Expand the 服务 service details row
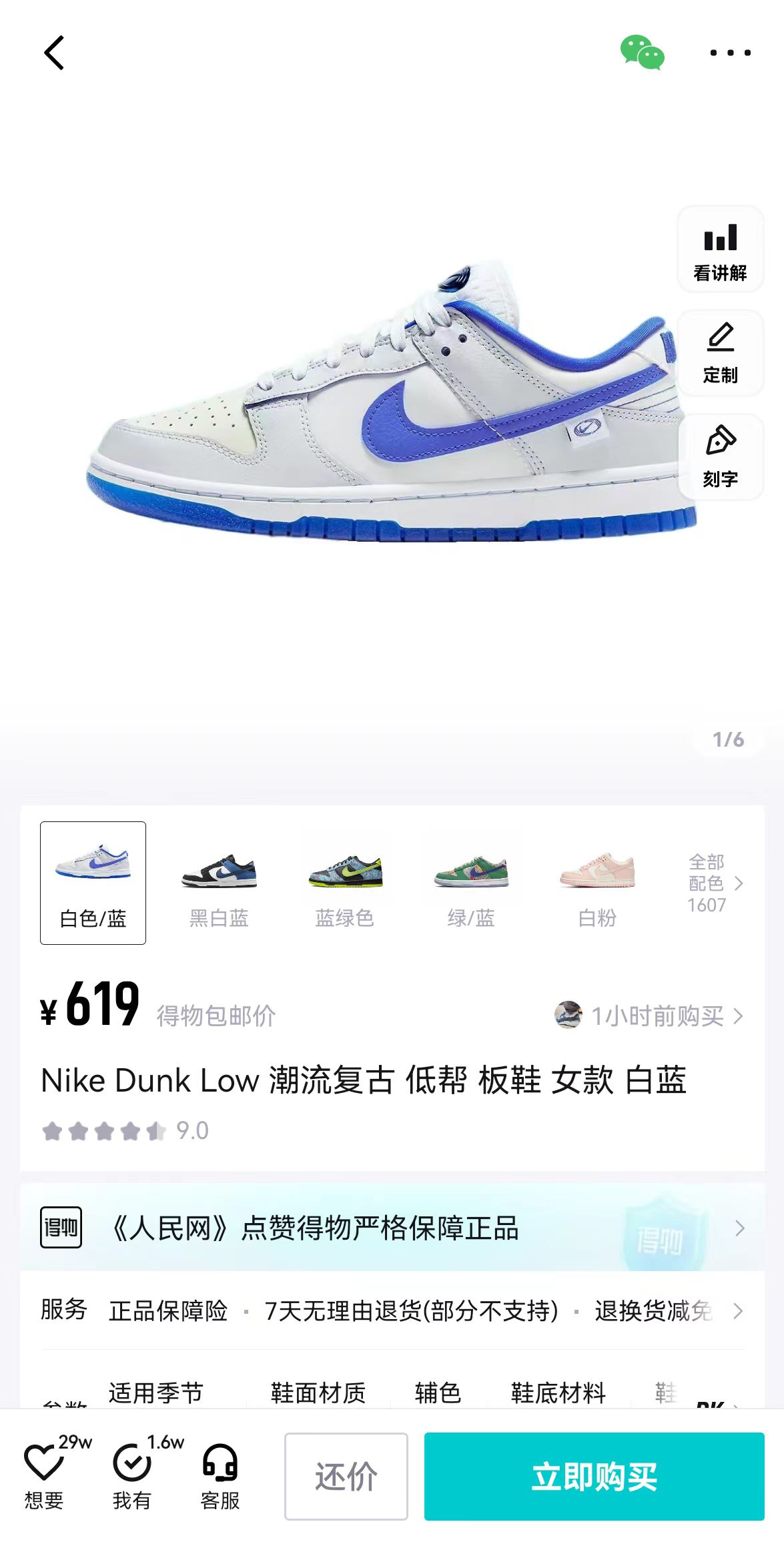Image resolution: width=784 pixels, height=1544 pixels. 392,1310
